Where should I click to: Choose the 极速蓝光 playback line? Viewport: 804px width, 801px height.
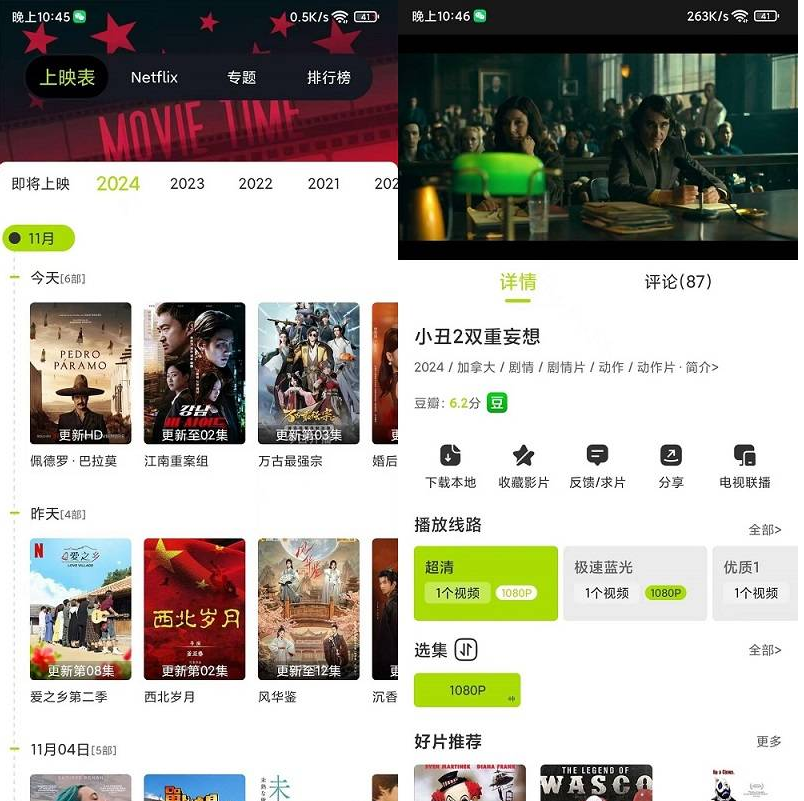coord(634,582)
